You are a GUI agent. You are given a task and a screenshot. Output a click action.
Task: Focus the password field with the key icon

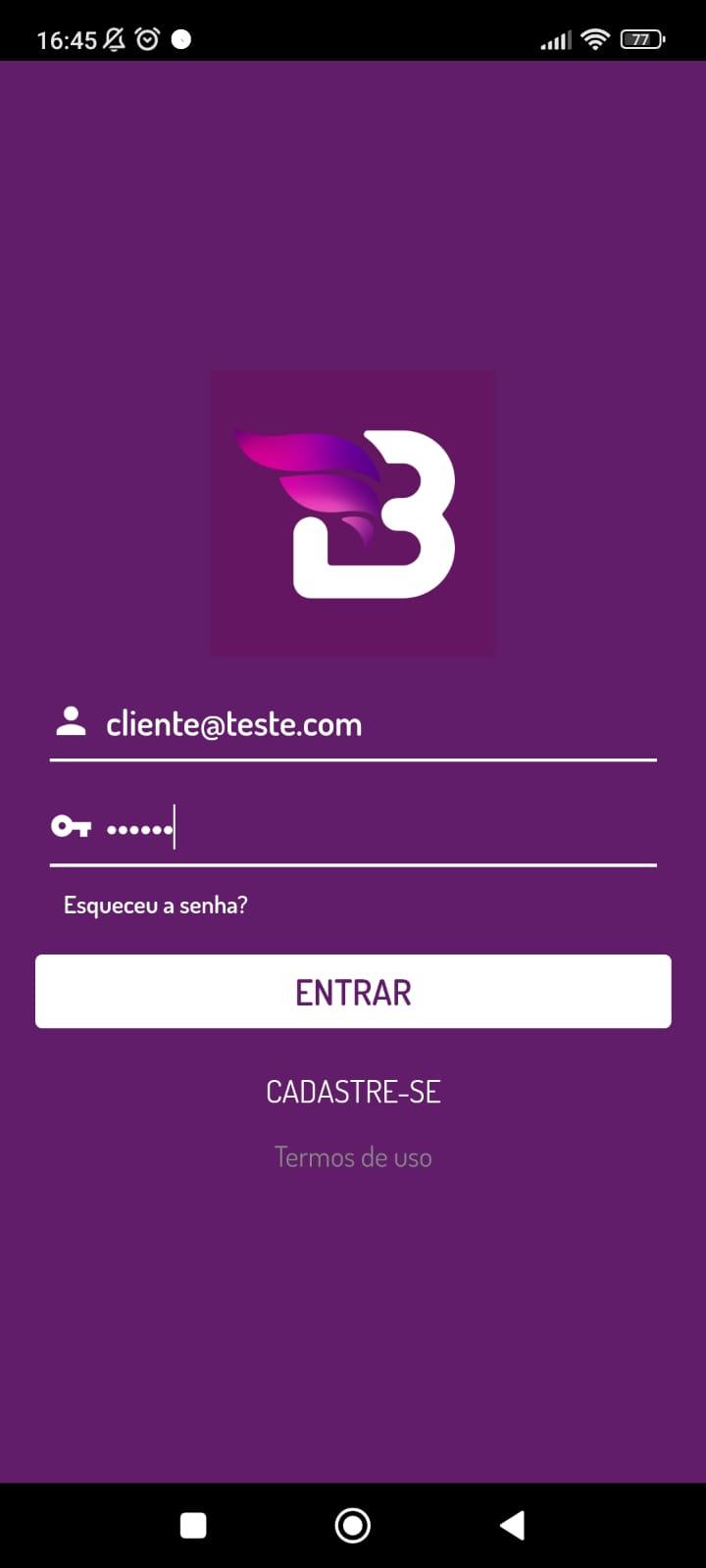(x=353, y=829)
